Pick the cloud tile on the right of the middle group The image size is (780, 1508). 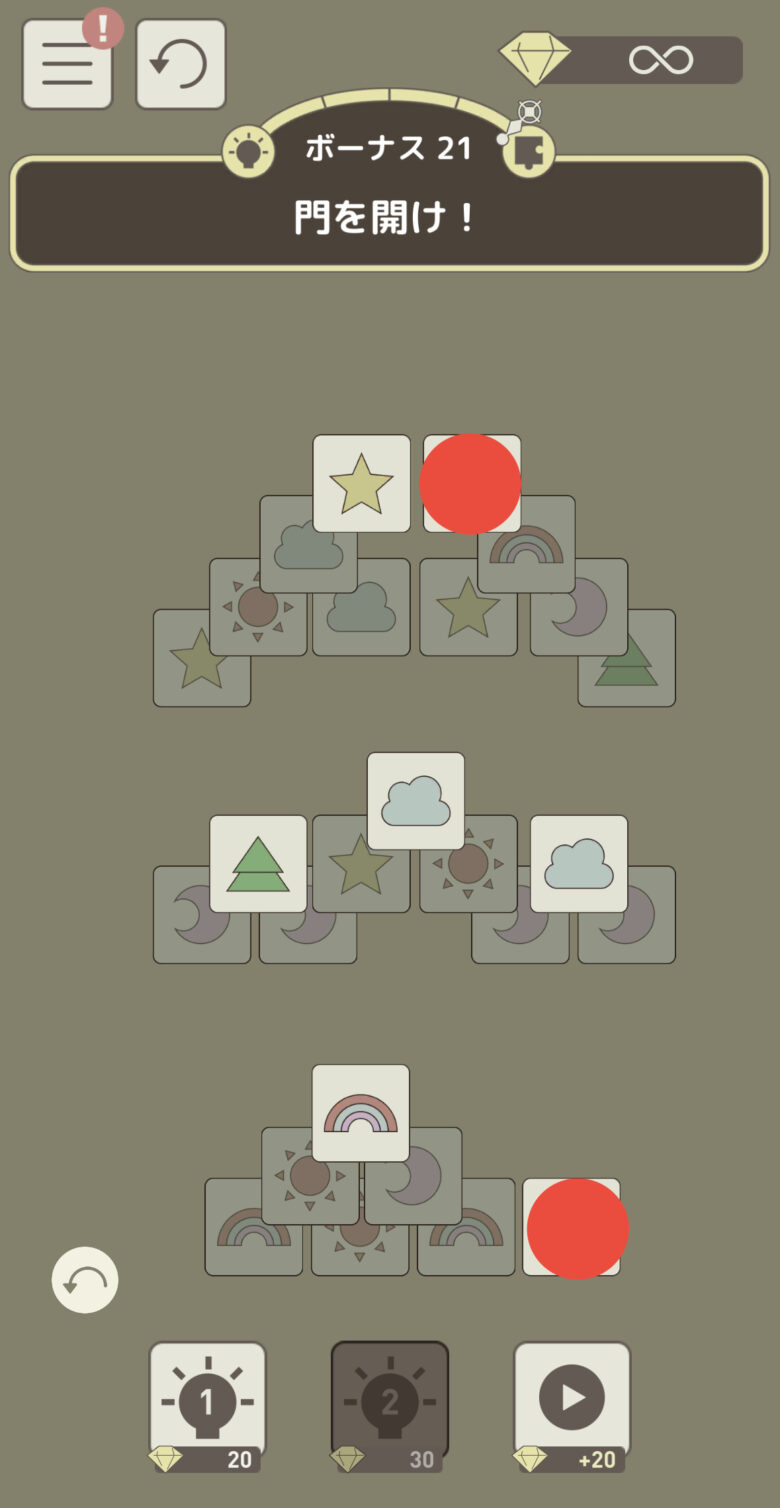coord(578,863)
